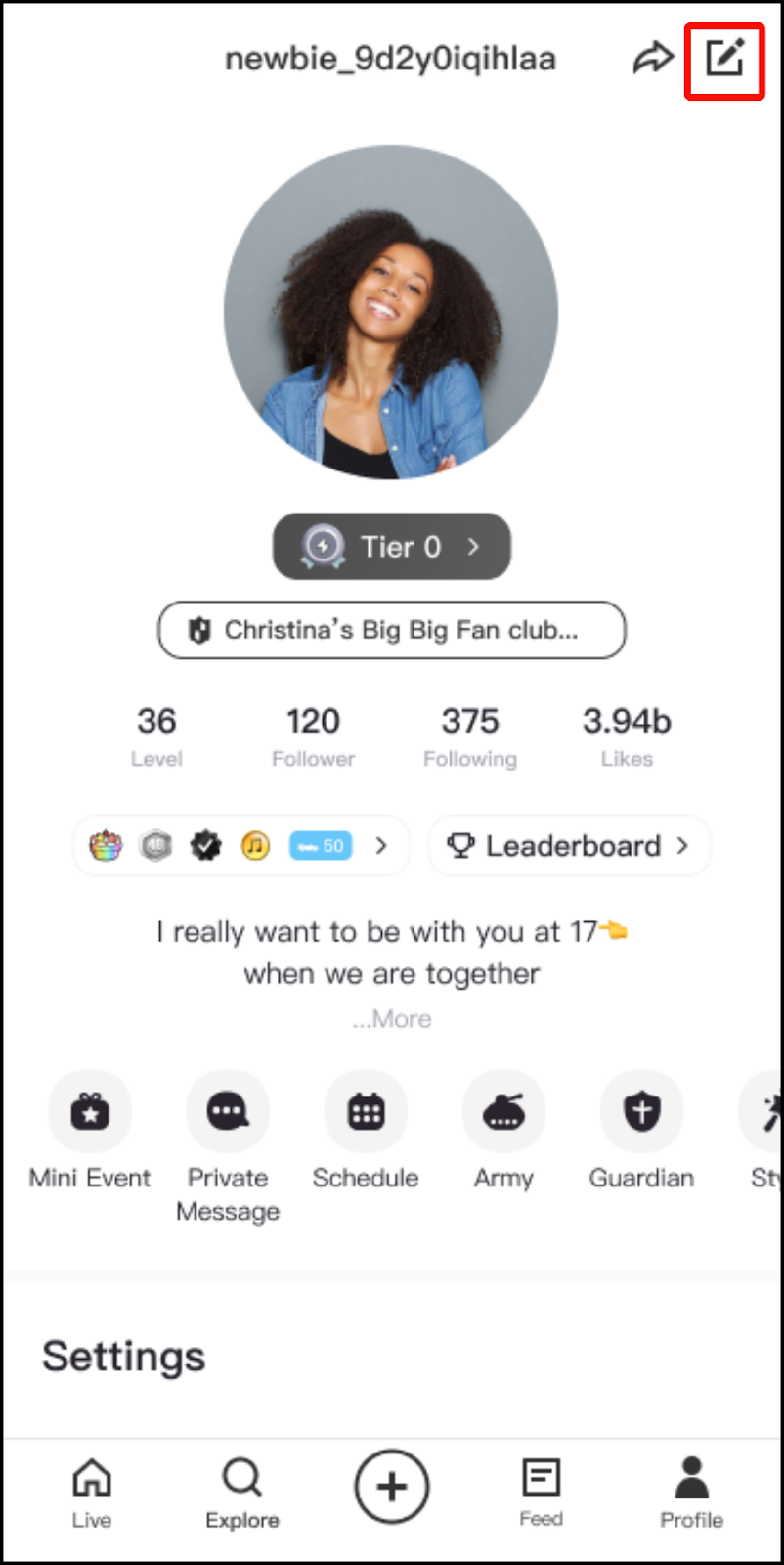Open Private Message
The height and width of the screenshot is (1565, 784).
click(228, 1112)
